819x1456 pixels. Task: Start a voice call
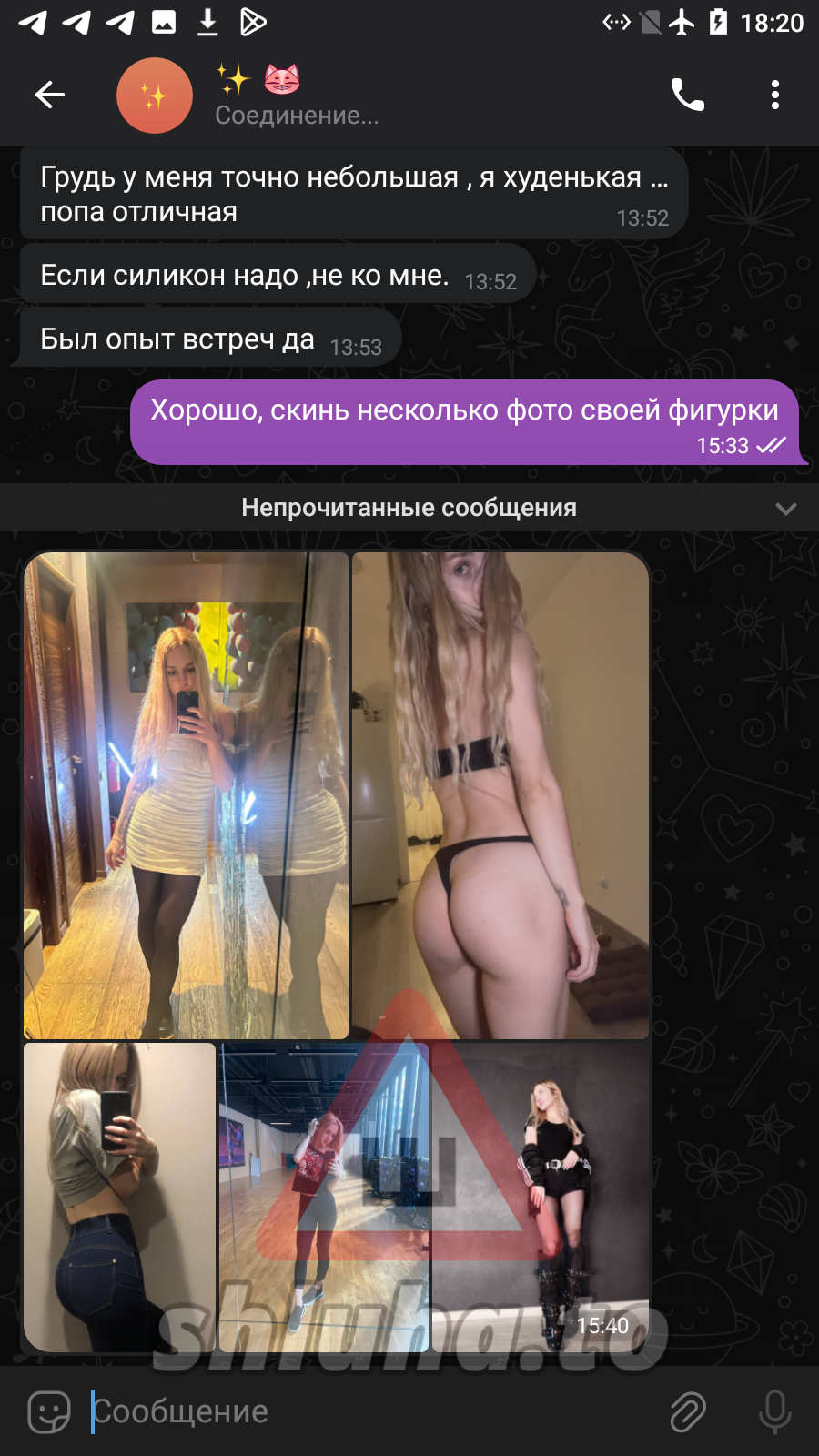point(687,95)
